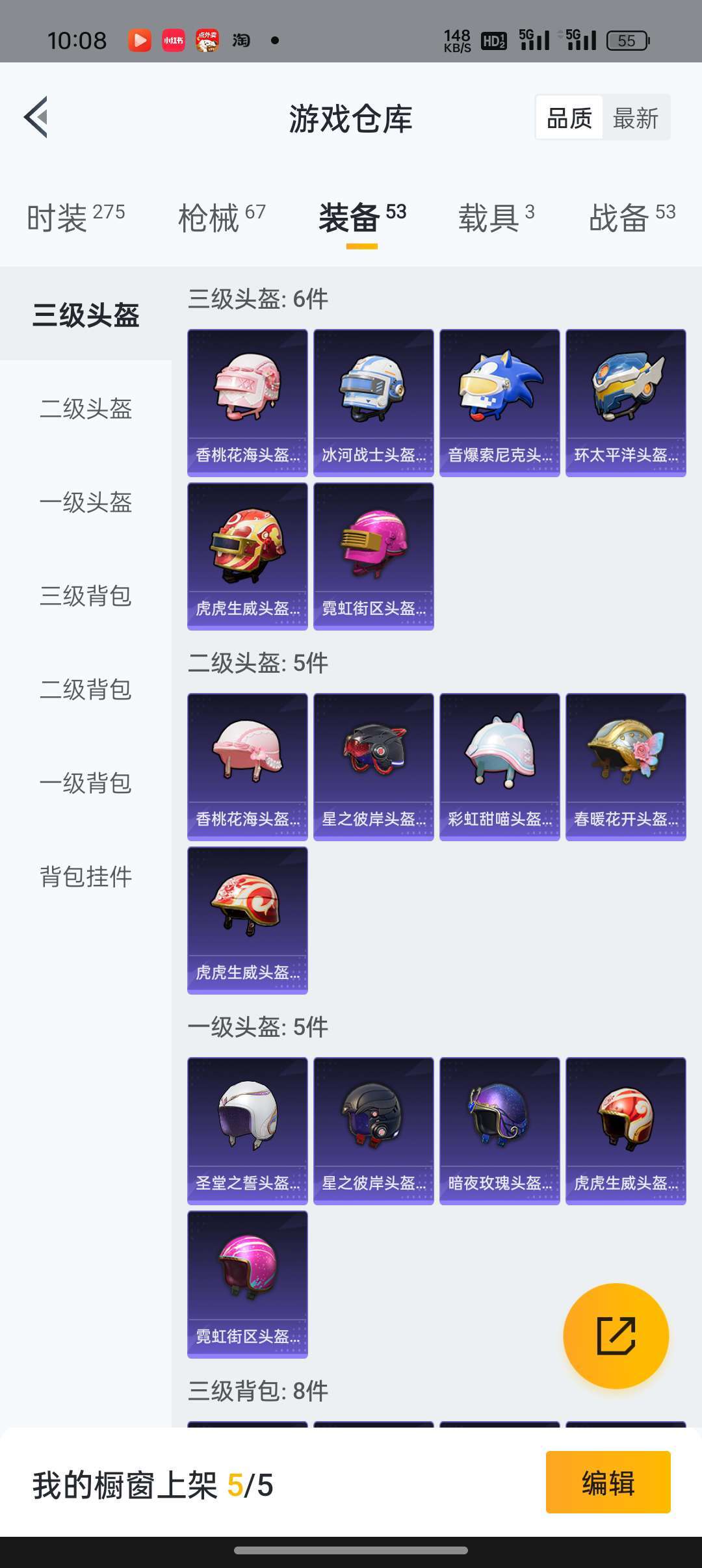Switch to the 时装 tab

pyautogui.click(x=75, y=217)
